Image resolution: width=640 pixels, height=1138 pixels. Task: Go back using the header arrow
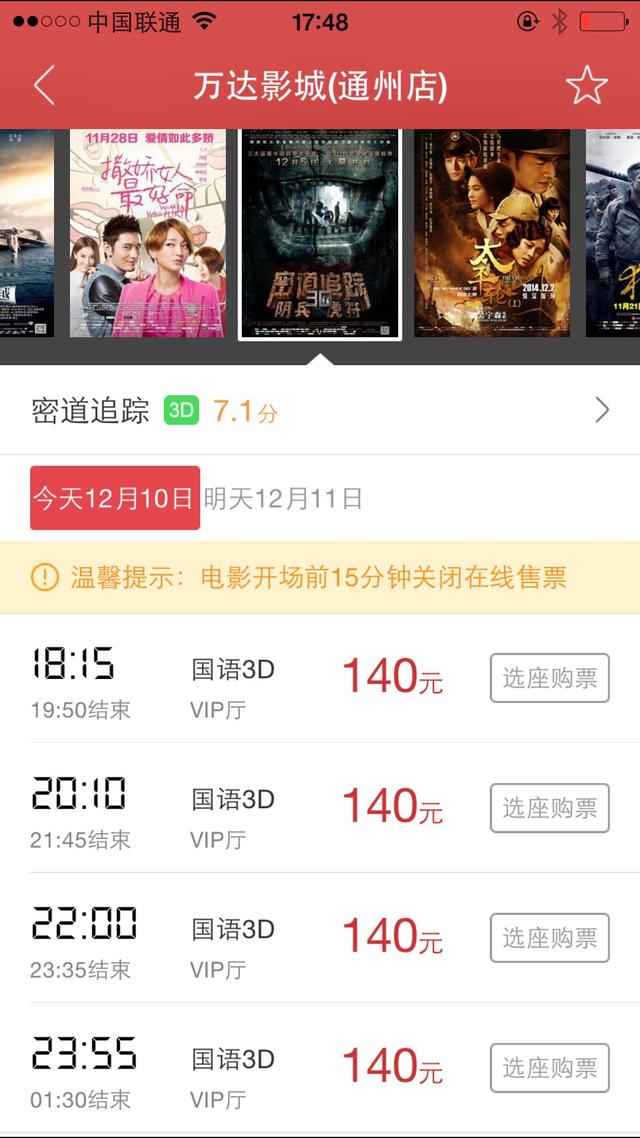pos(44,86)
